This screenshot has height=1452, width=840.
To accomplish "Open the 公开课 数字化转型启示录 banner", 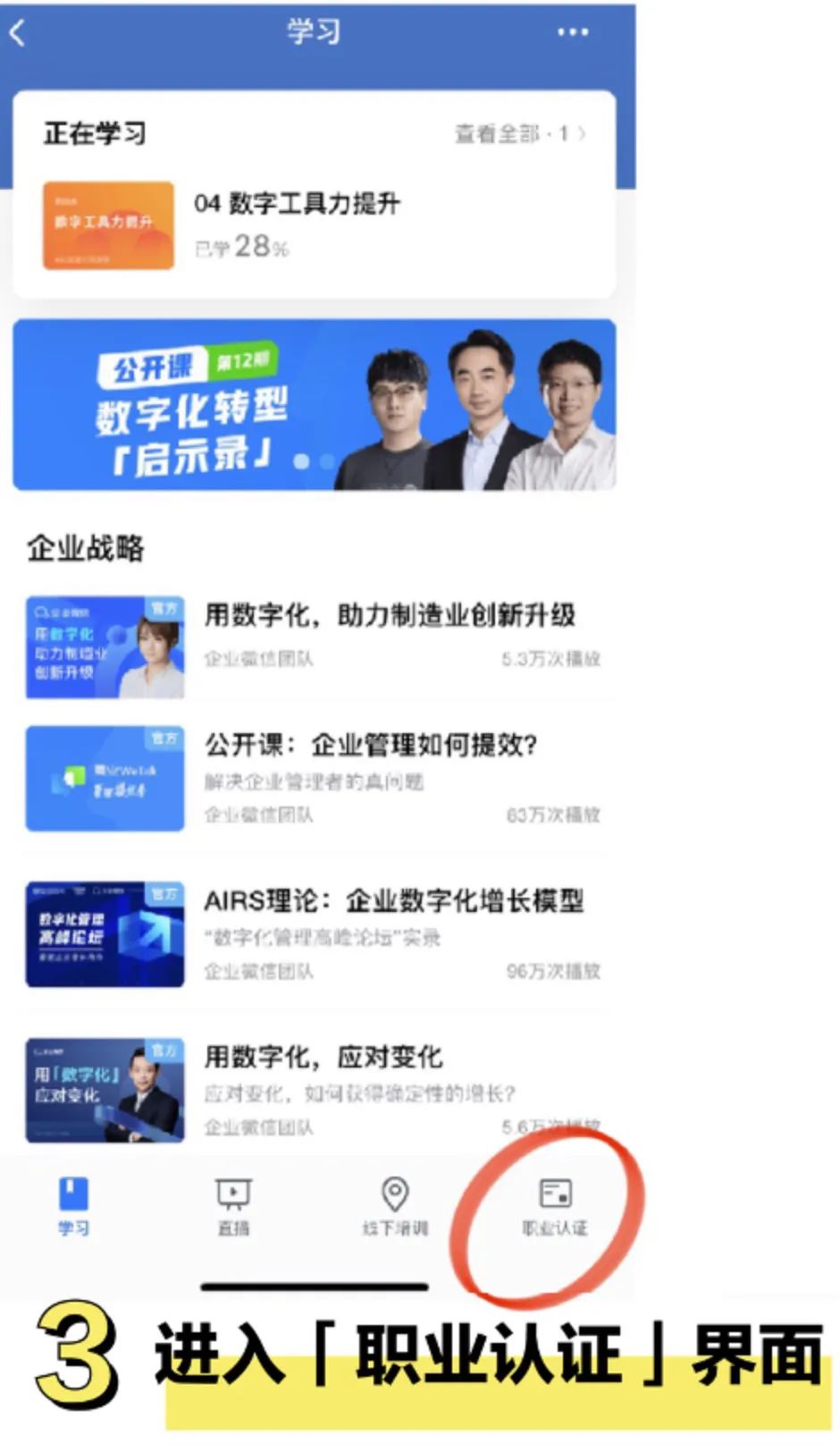I will [314, 405].
